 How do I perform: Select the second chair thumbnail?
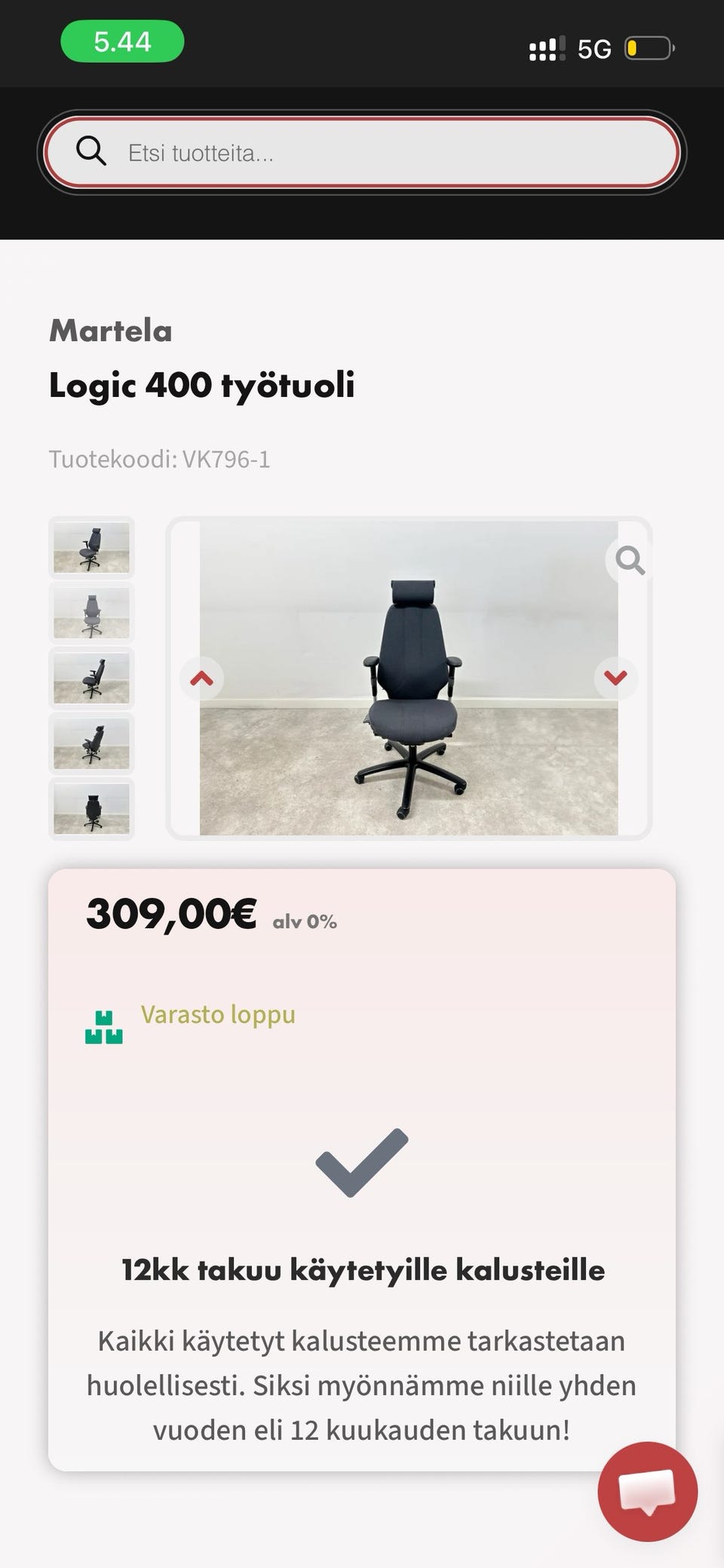coord(91,614)
